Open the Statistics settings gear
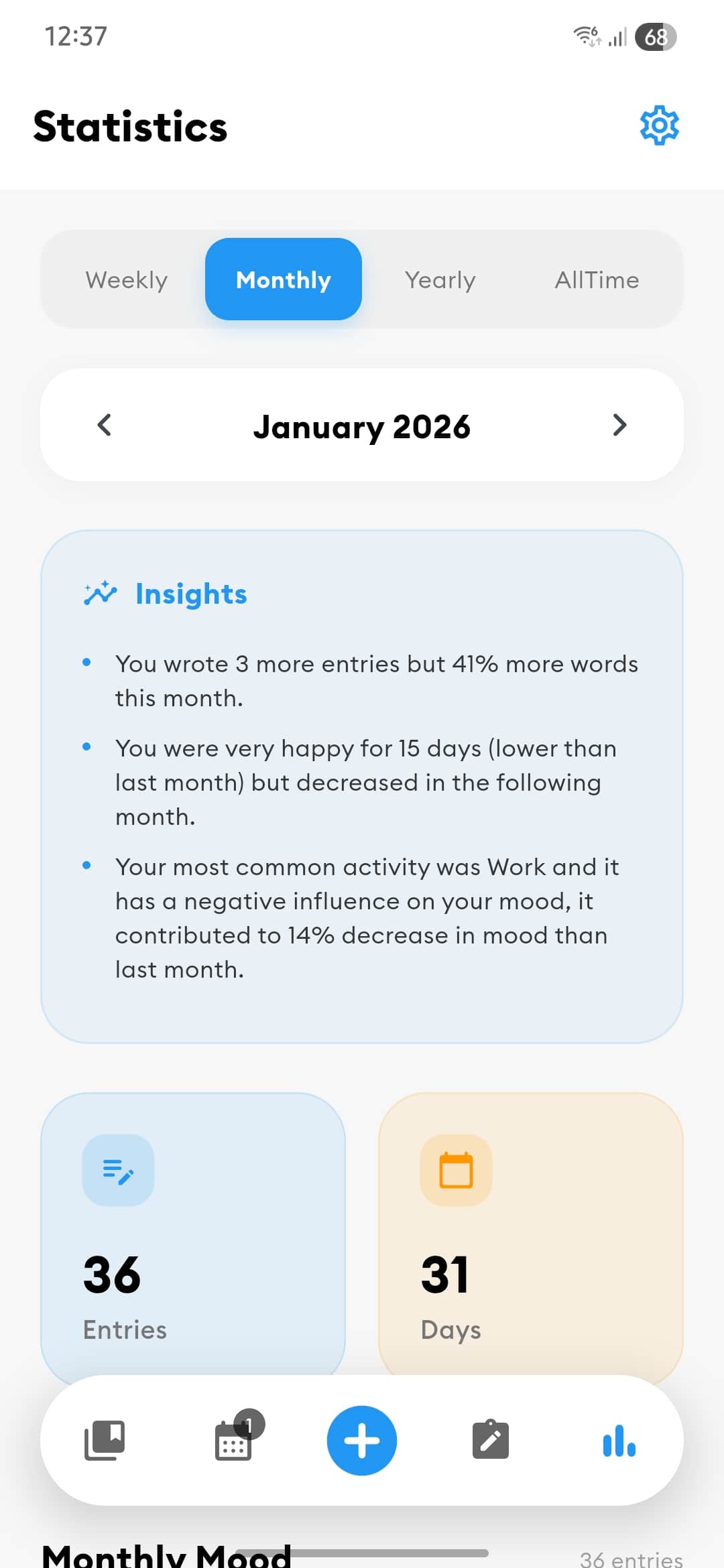 pos(658,125)
